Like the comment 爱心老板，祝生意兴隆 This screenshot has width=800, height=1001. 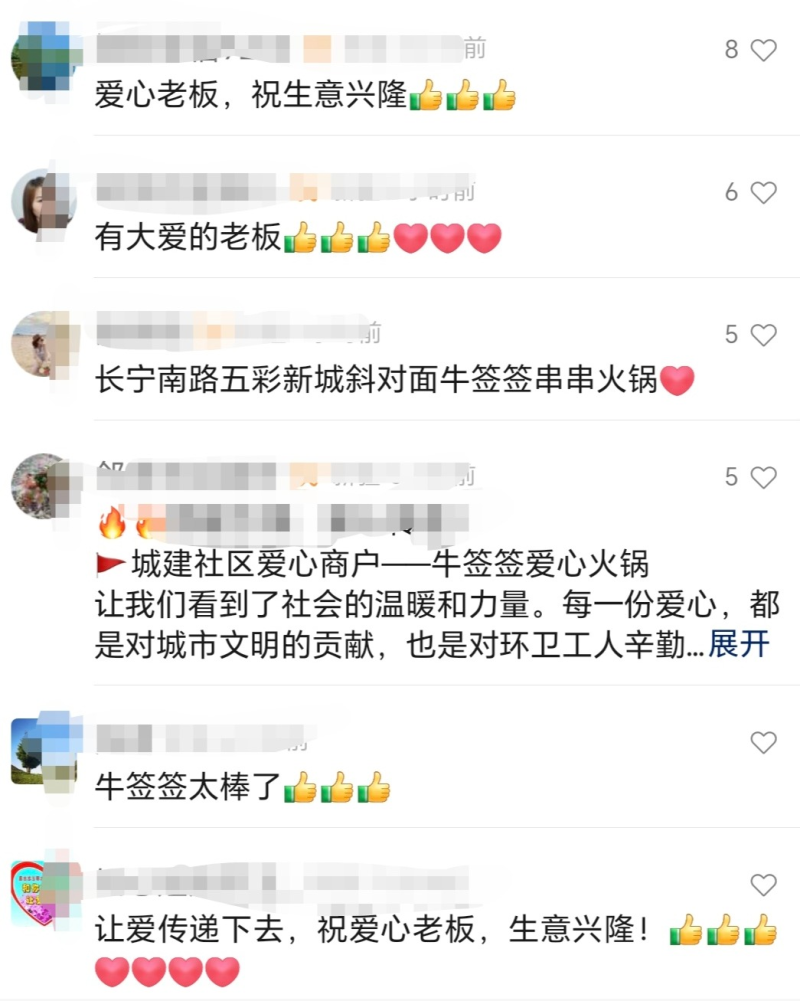763,50
